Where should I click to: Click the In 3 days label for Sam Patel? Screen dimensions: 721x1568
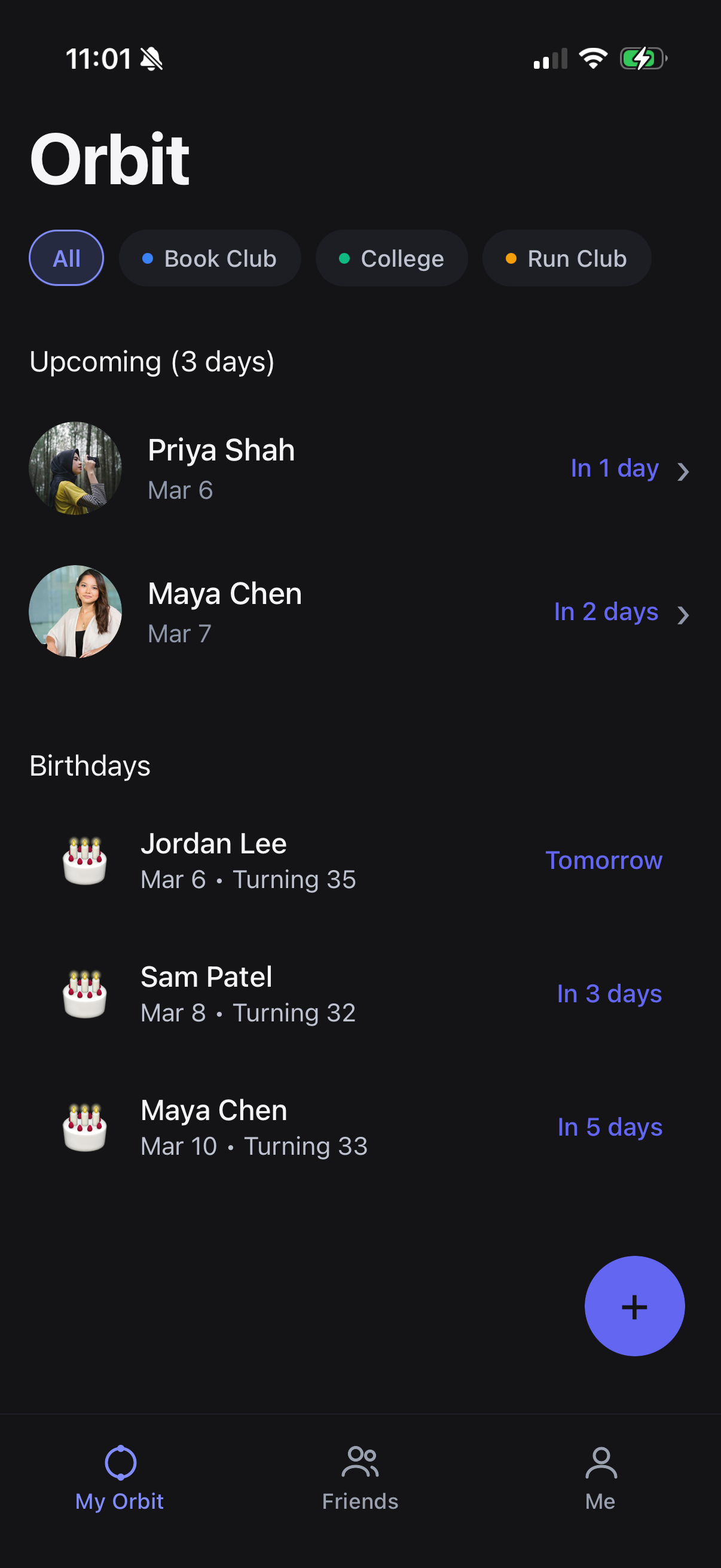click(609, 993)
